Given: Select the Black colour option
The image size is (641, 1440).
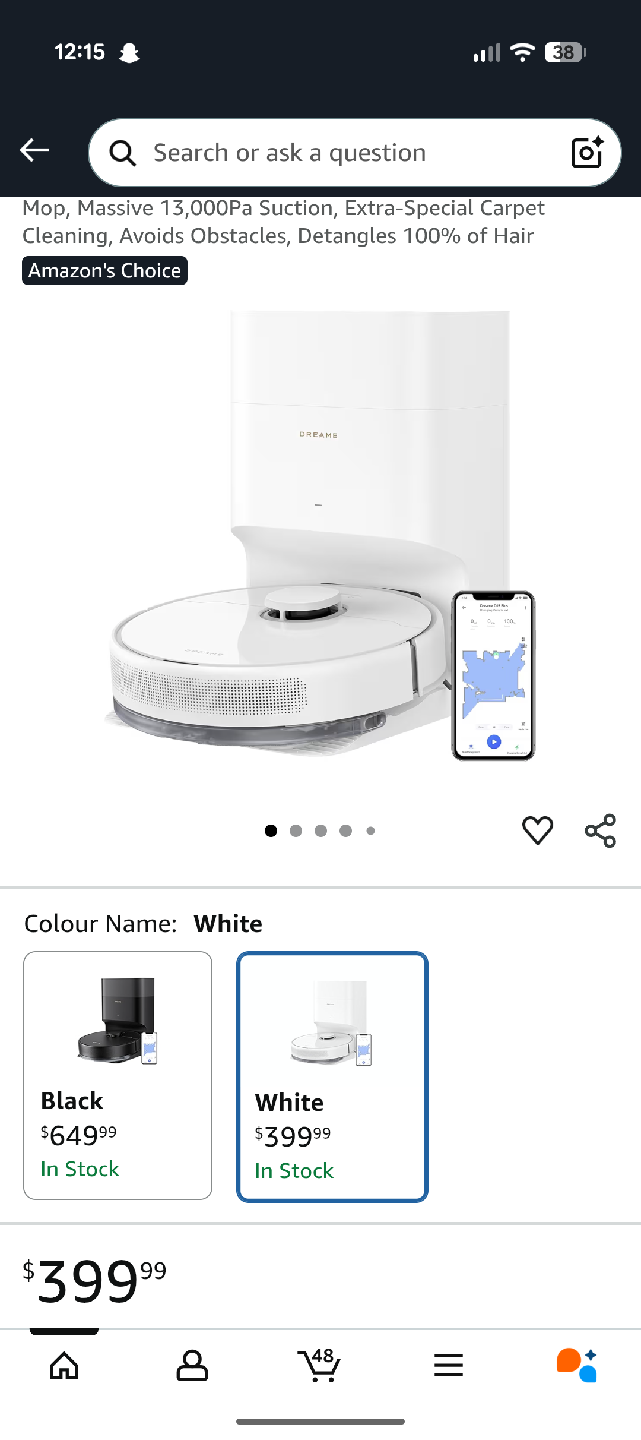Looking at the screenshot, I should click(118, 1075).
